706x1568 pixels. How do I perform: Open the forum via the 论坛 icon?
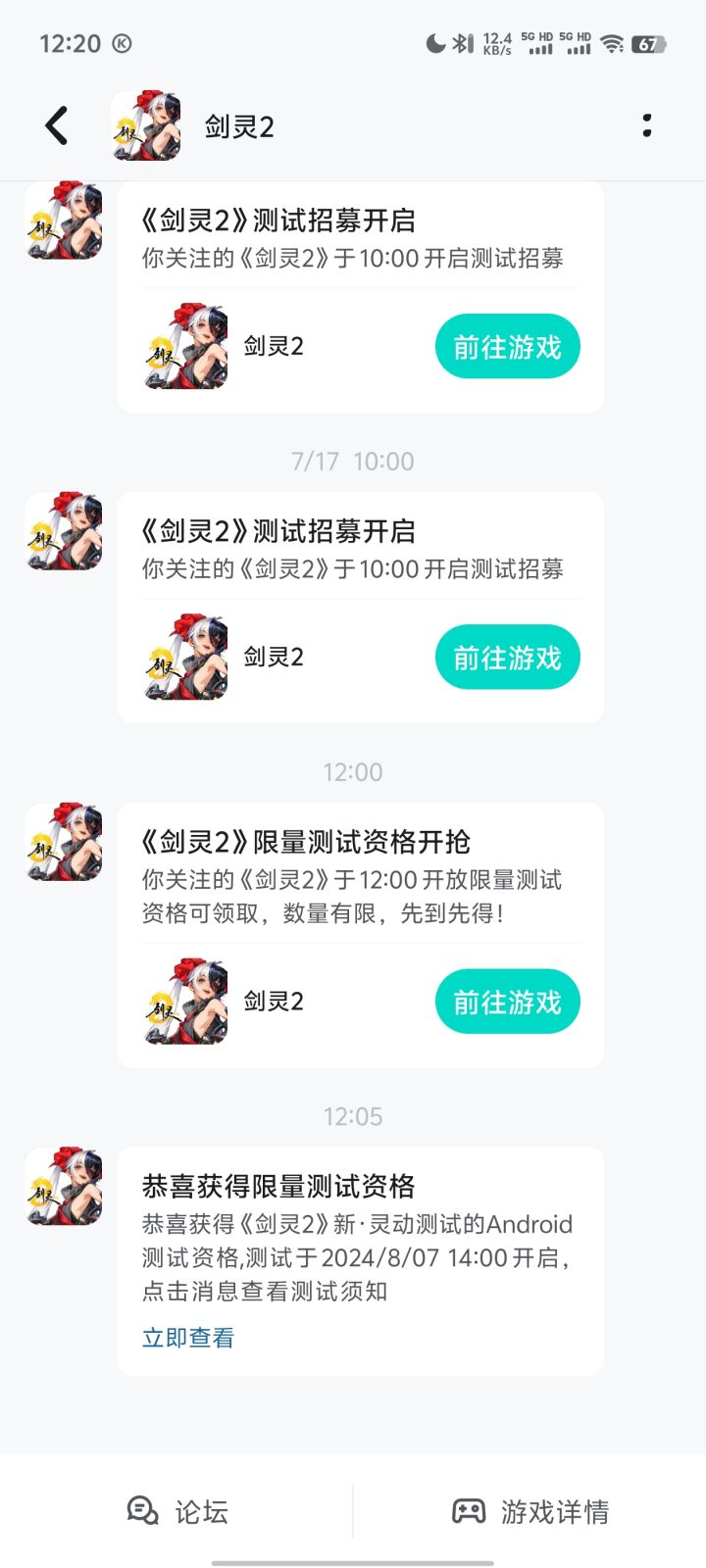coord(142,1512)
